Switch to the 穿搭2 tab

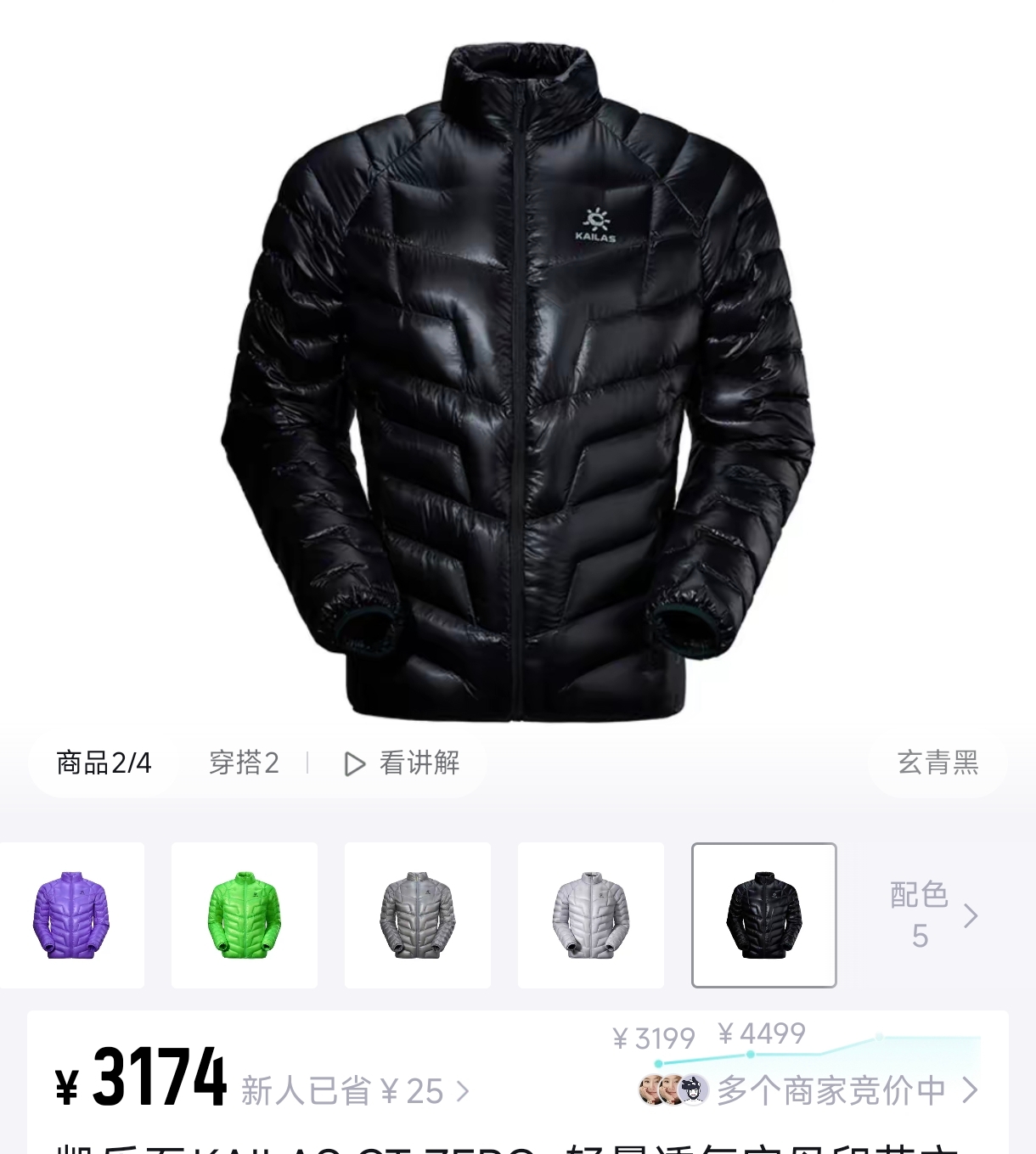tap(244, 763)
